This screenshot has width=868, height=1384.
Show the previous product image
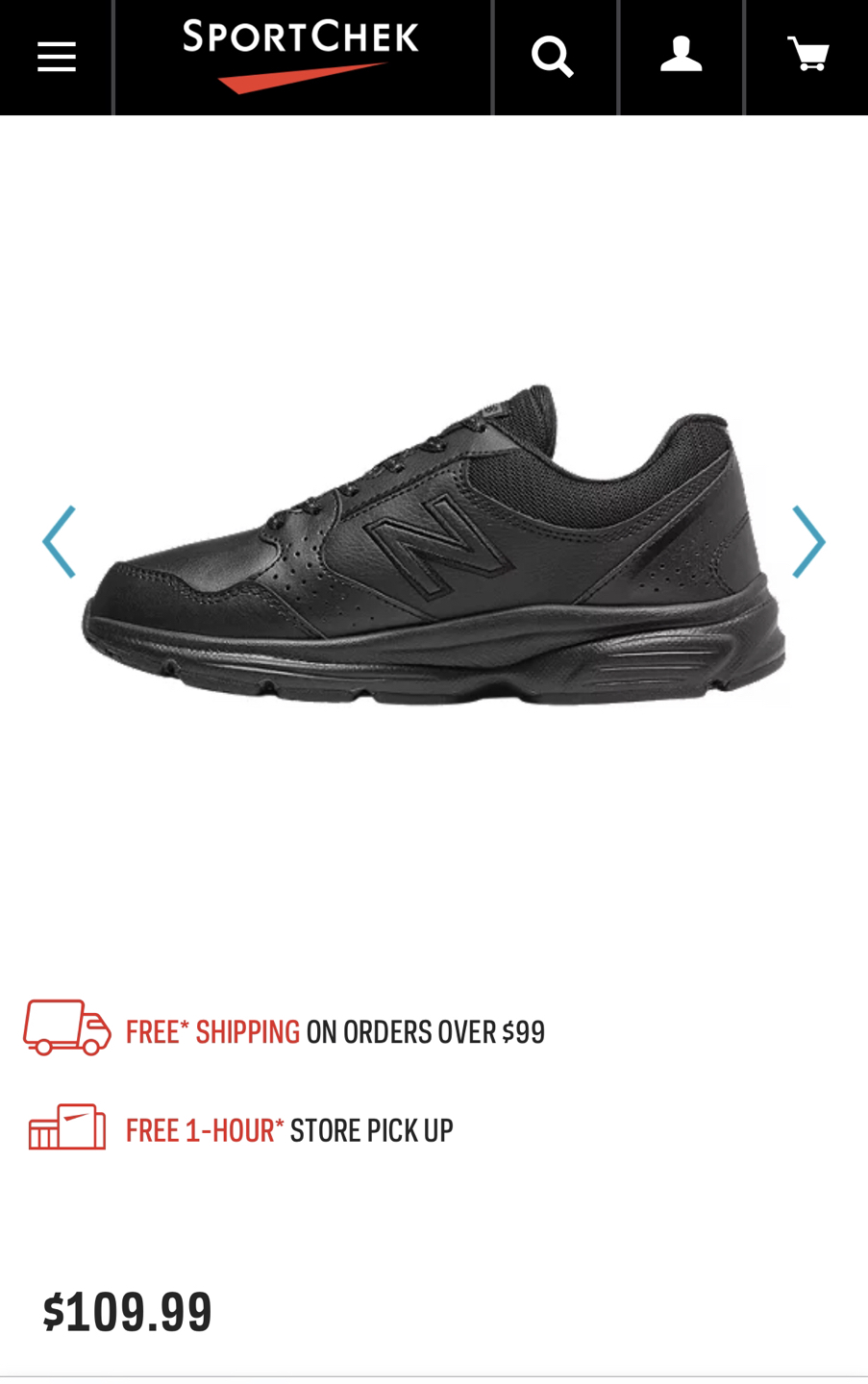(x=59, y=542)
